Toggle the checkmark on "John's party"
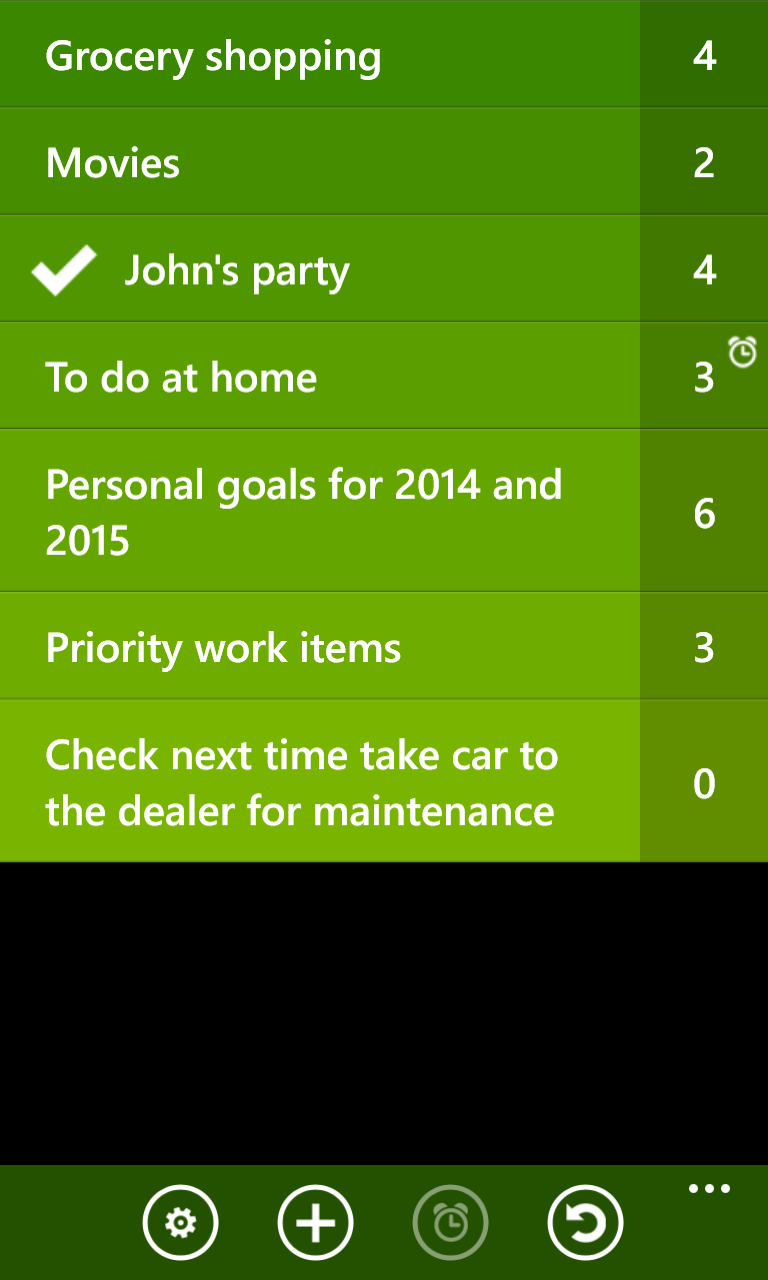Screen dimensions: 768x1280 pos(63,269)
